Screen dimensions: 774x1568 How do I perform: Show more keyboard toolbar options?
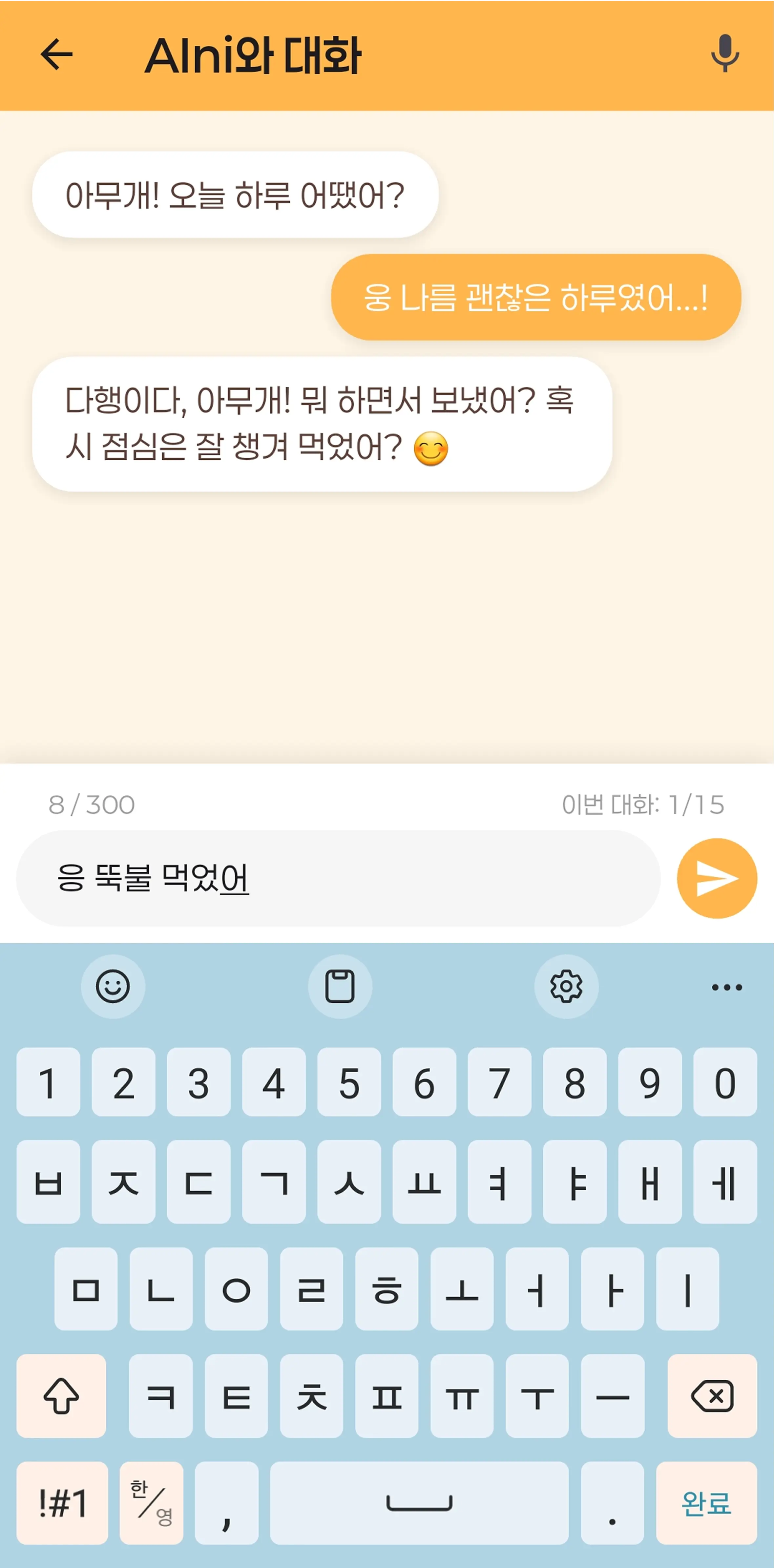click(726, 987)
